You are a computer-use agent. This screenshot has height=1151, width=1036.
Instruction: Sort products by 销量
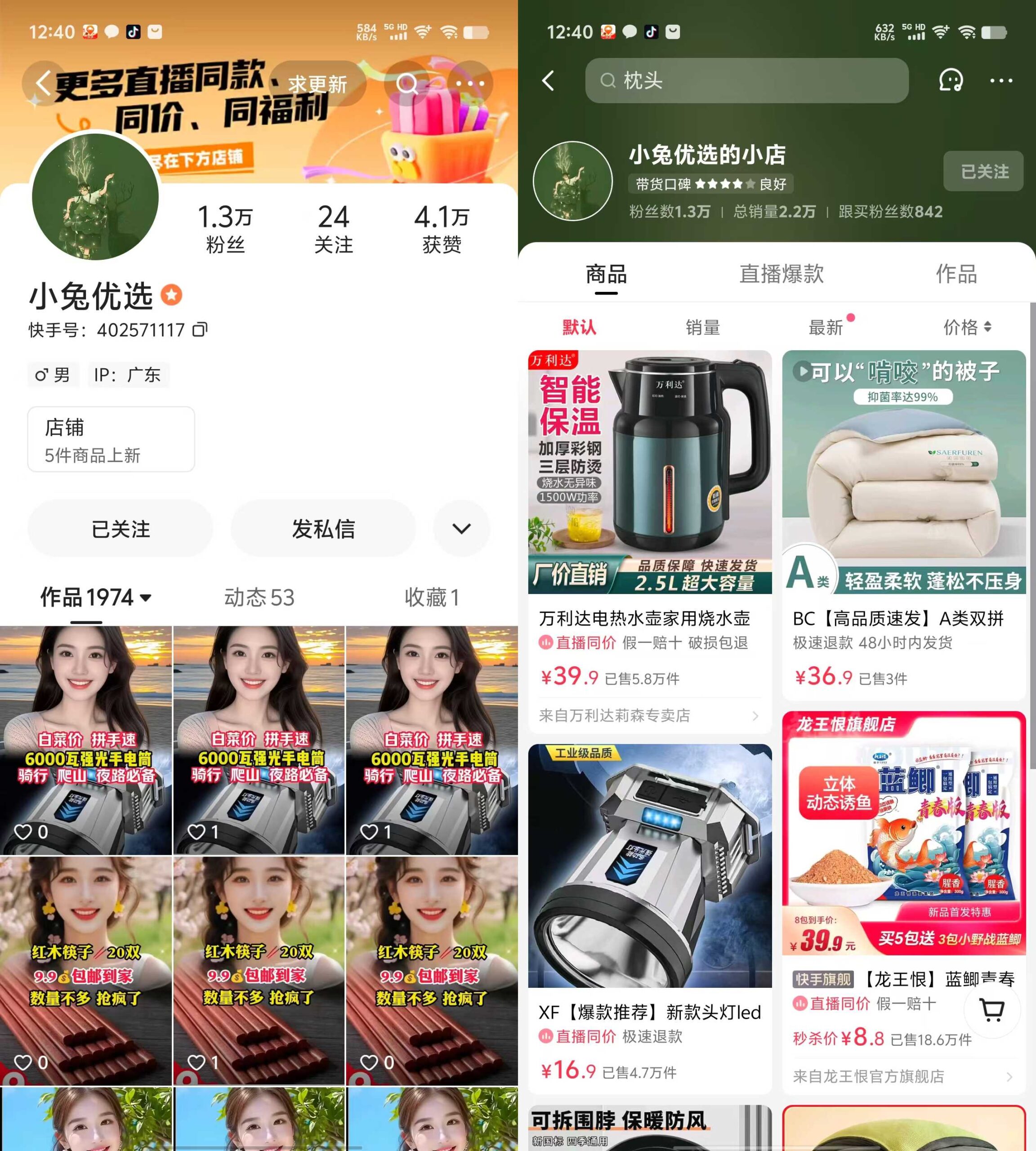click(x=702, y=327)
